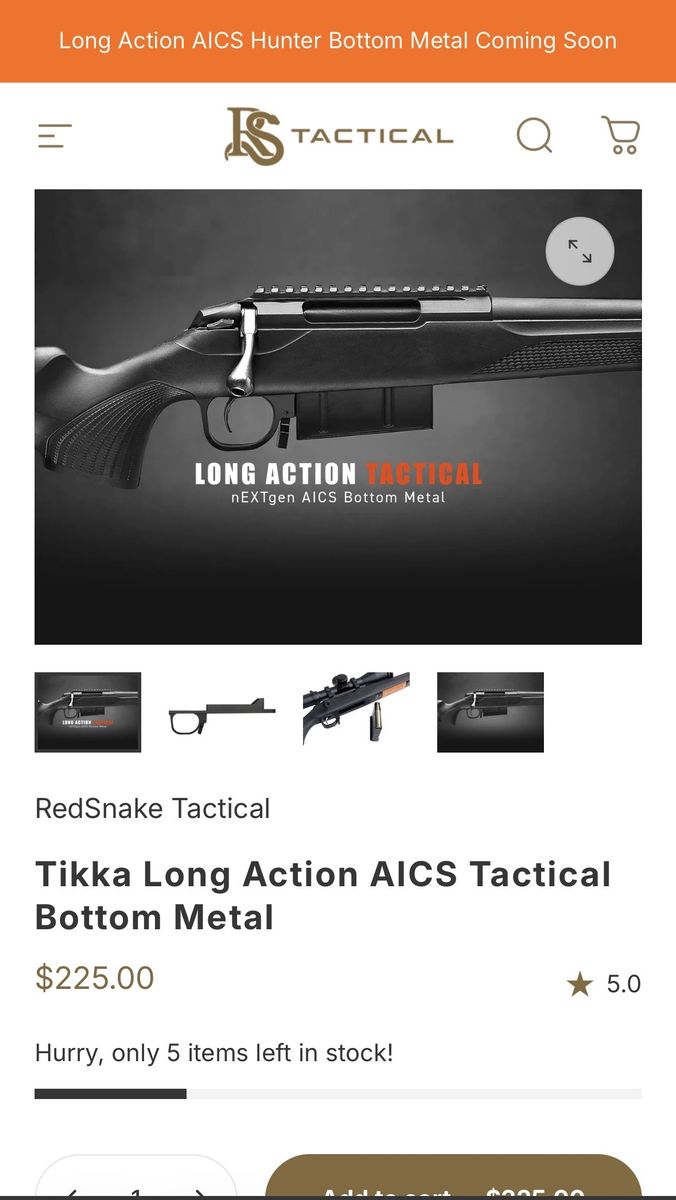This screenshot has height=1200, width=676.
Task: Open the main product image of the rifle
Action: tap(338, 416)
